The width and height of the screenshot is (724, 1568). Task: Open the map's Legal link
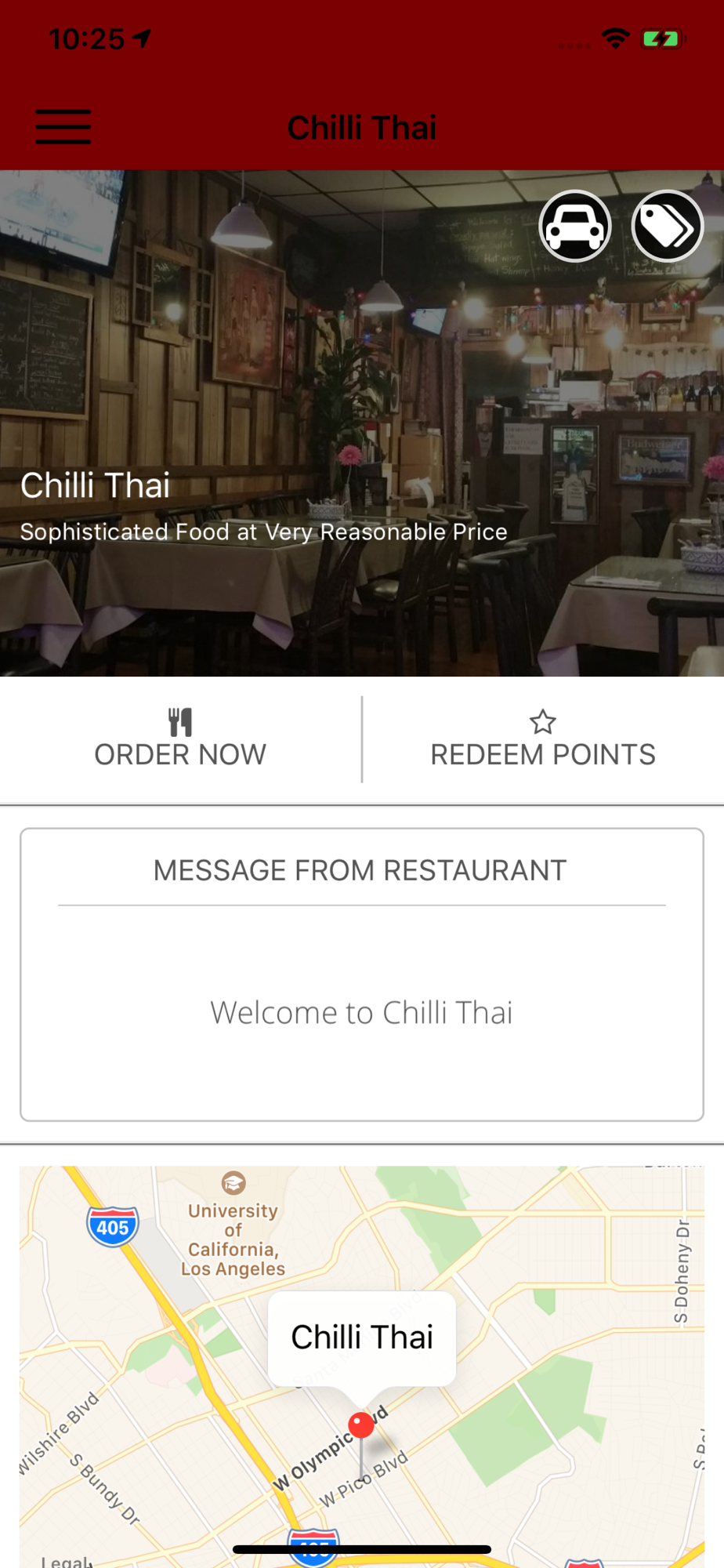(67, 1560)
